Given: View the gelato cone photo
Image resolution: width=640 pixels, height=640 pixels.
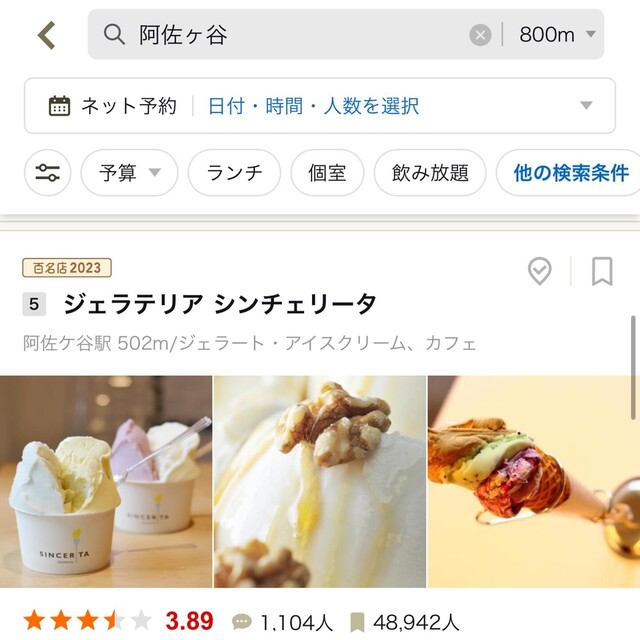Looking at the screenshot, I should tap(534, 482).
